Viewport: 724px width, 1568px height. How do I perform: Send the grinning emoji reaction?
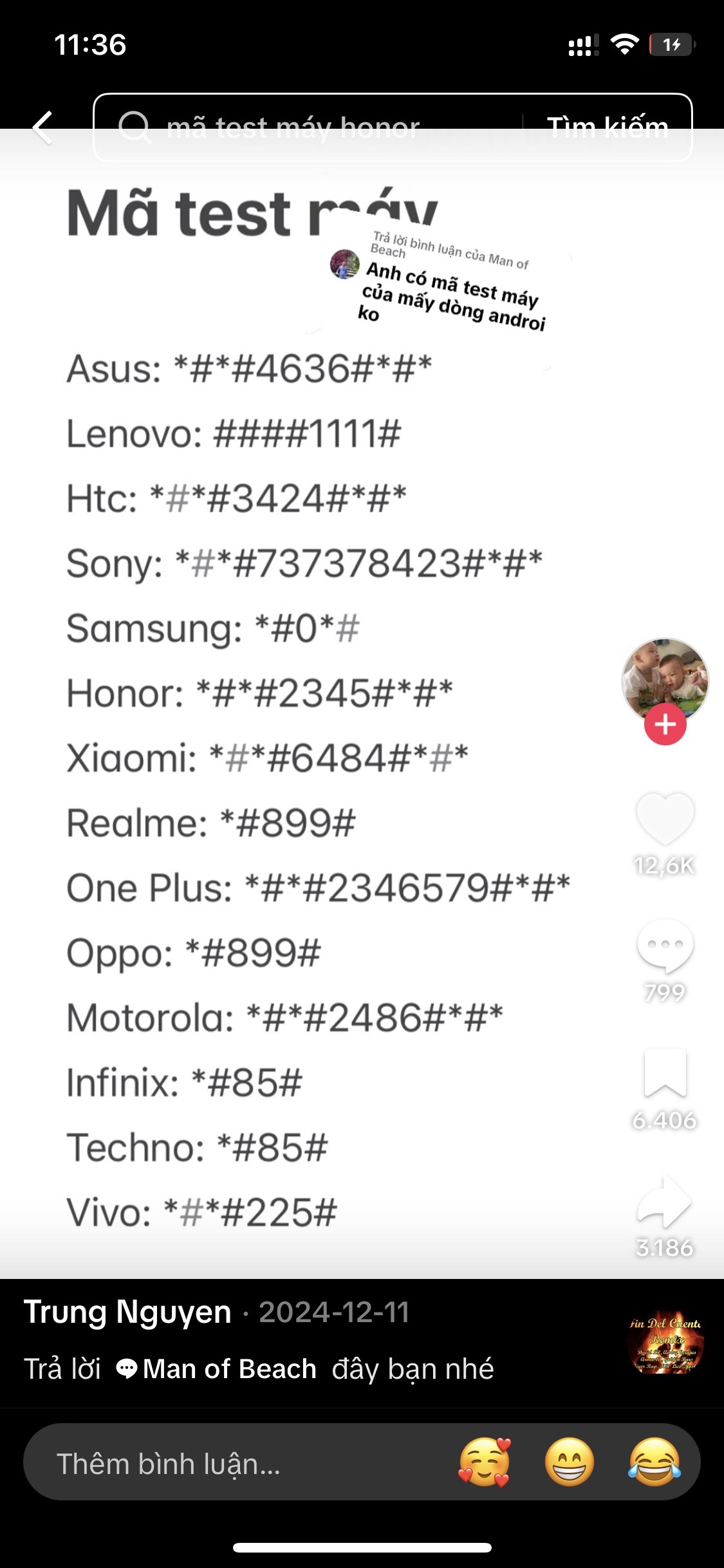tap(570, 1462)
